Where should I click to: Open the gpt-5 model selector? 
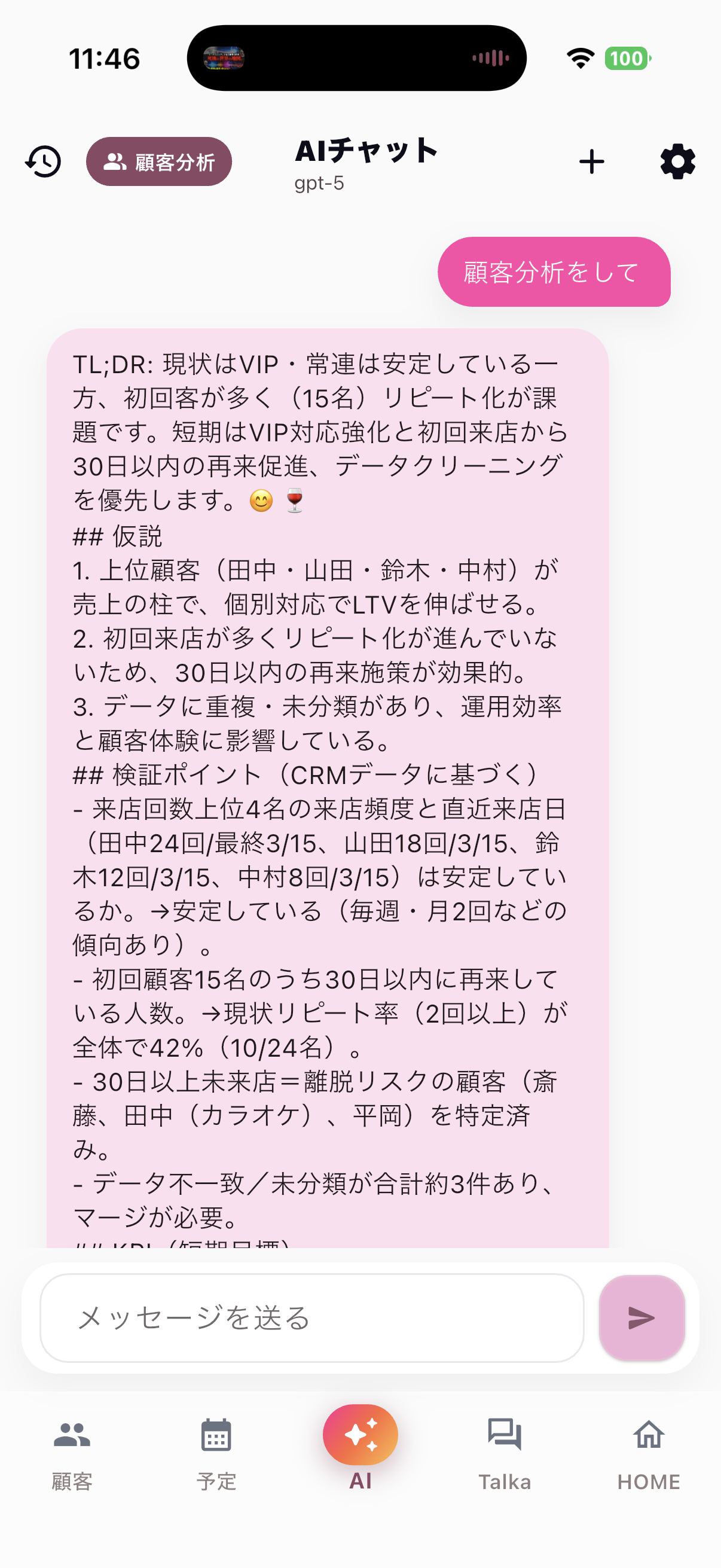(318, 183)
